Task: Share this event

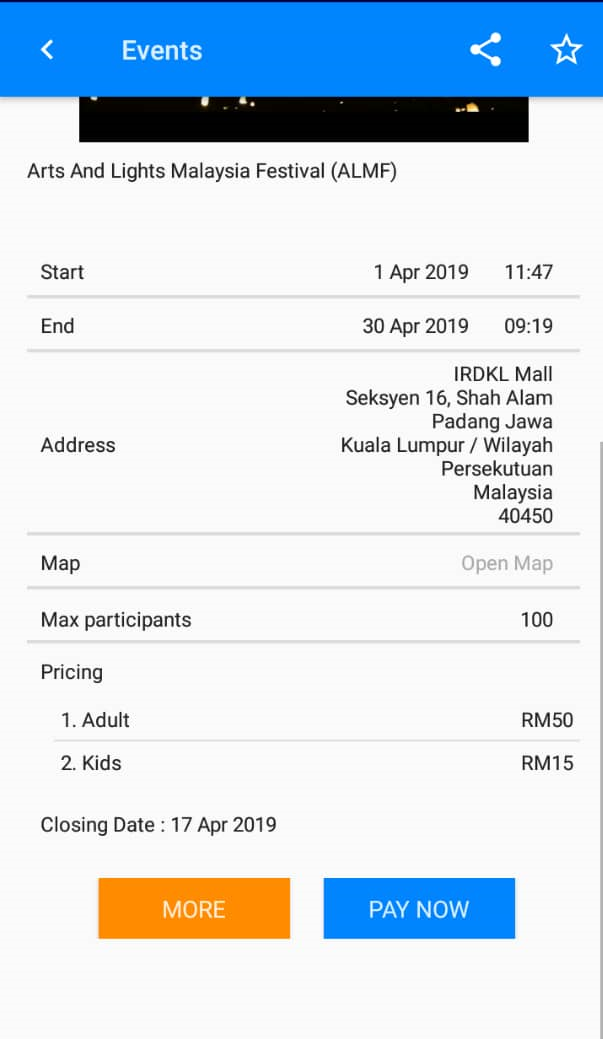Action: (485, 50)
